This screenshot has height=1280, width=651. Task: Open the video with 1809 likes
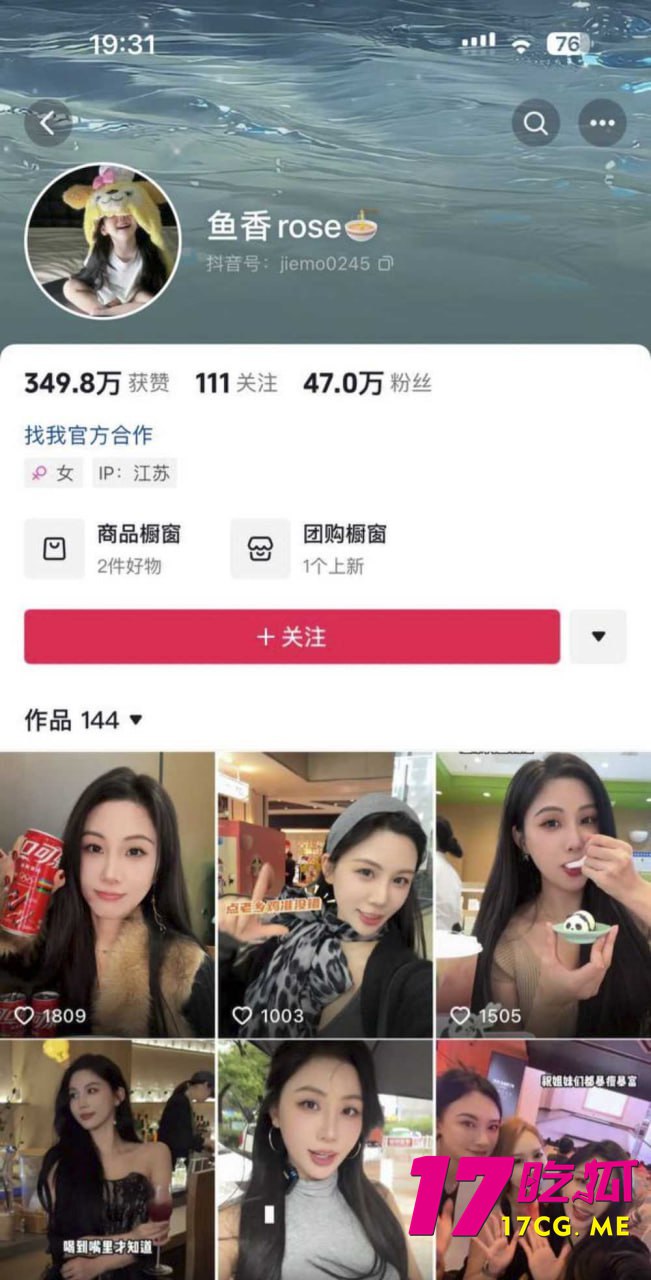[x=107, y=893]
